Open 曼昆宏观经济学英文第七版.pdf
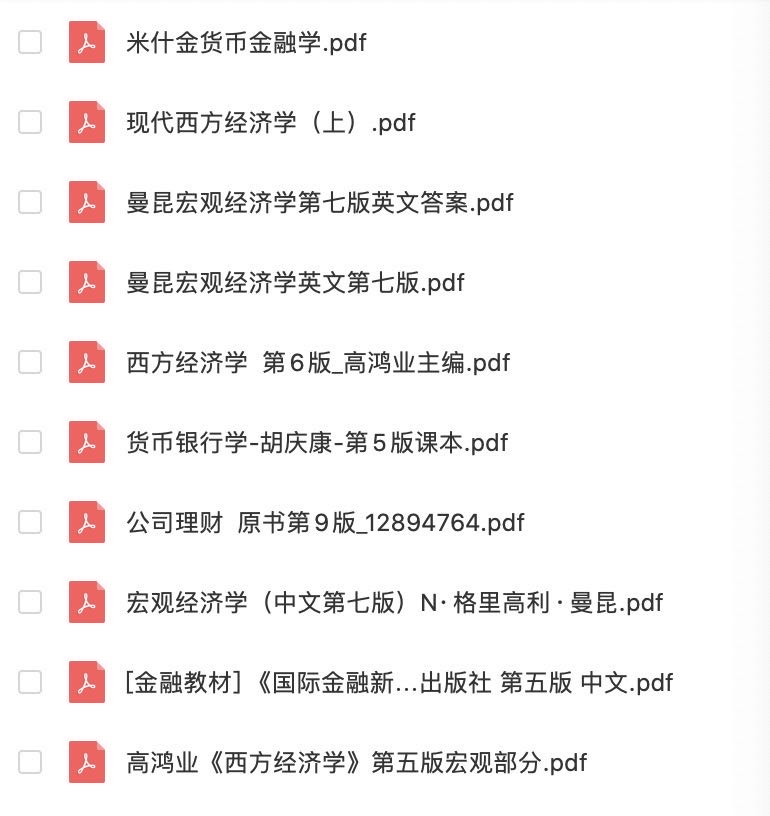The height and width of the screenshot is (816, 770). click(295, 283)
